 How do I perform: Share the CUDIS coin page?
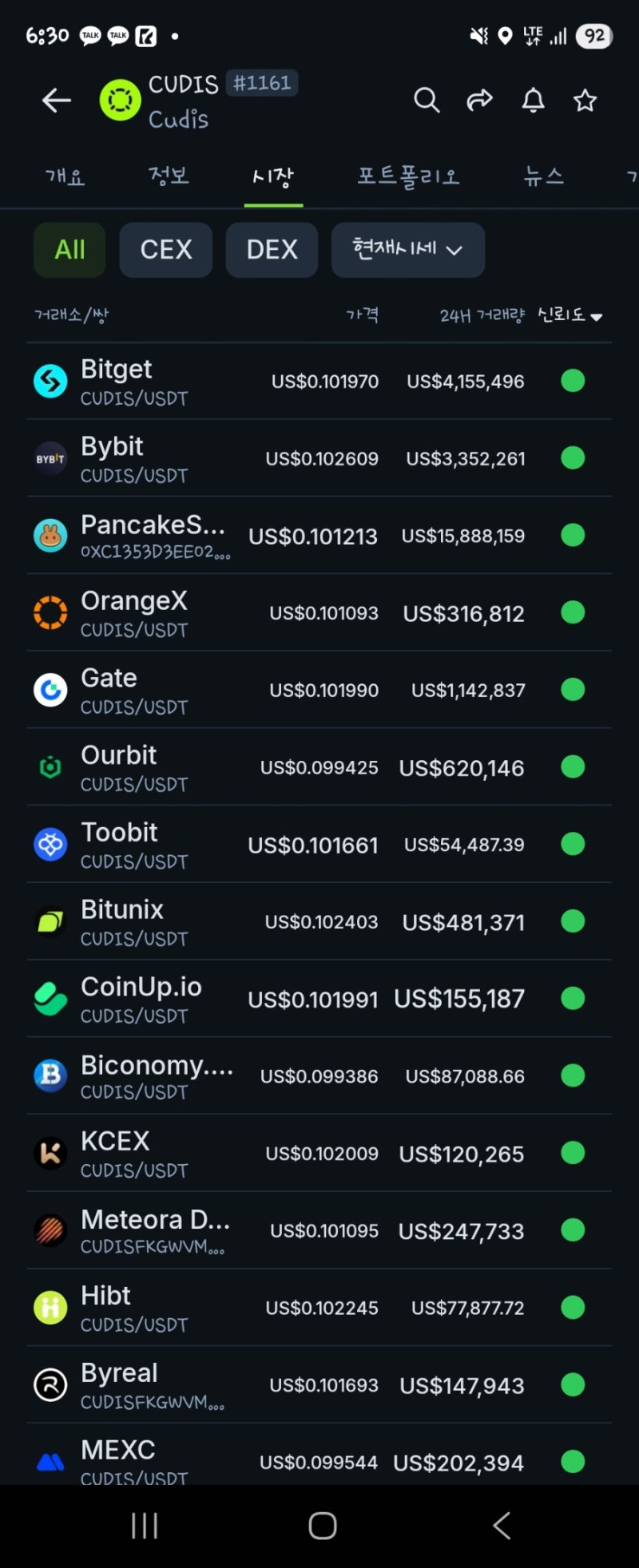click(479, 101)
